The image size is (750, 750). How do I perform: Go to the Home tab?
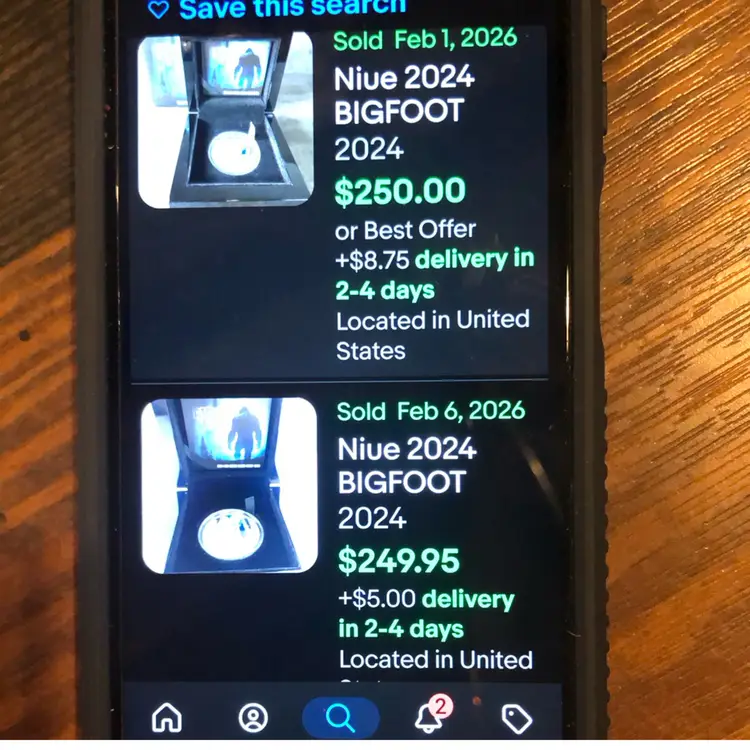click(166, 718)
